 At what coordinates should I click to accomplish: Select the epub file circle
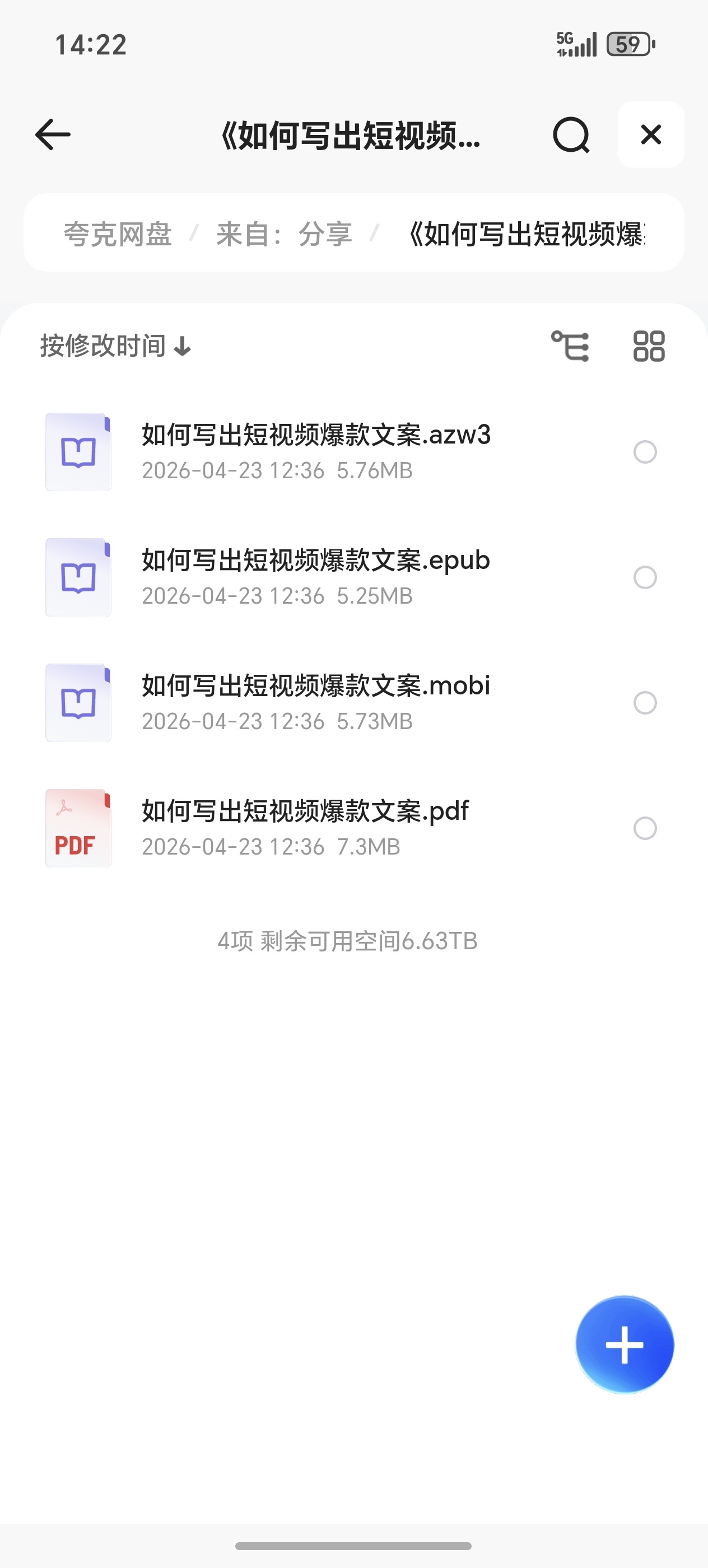point(645,577)
